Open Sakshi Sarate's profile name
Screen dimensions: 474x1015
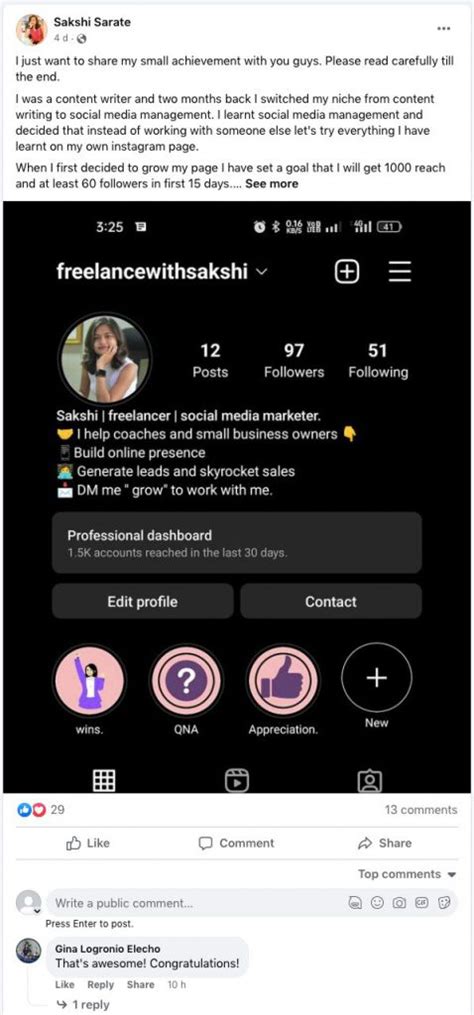[92, 22]
